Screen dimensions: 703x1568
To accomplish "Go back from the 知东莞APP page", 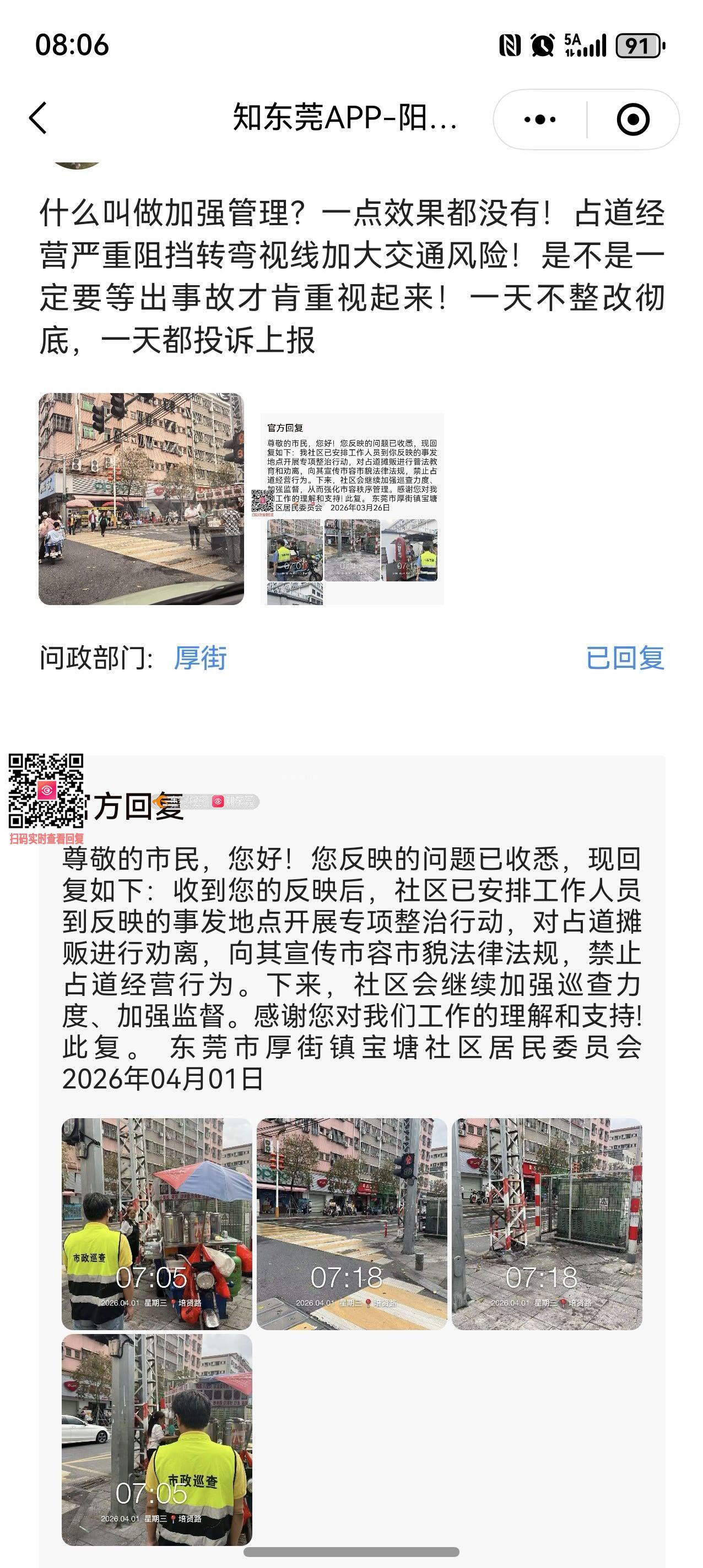I will (38, 117).
